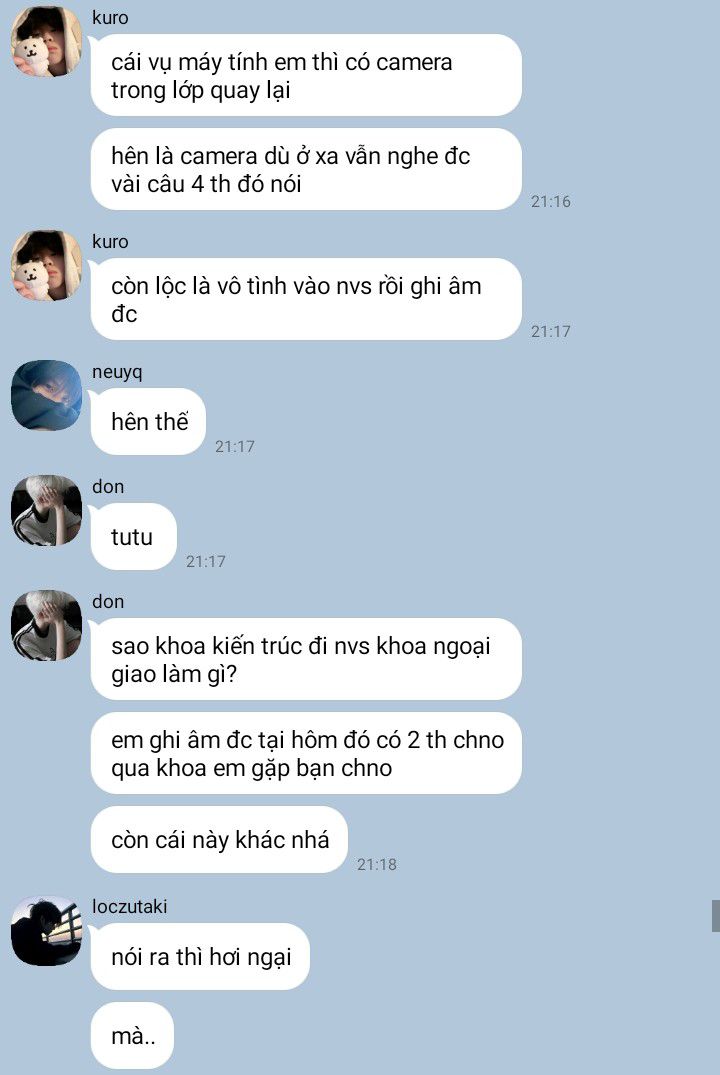Tap don's avatar beside "sao khoa kiến trúc" message

click(47, 625)
